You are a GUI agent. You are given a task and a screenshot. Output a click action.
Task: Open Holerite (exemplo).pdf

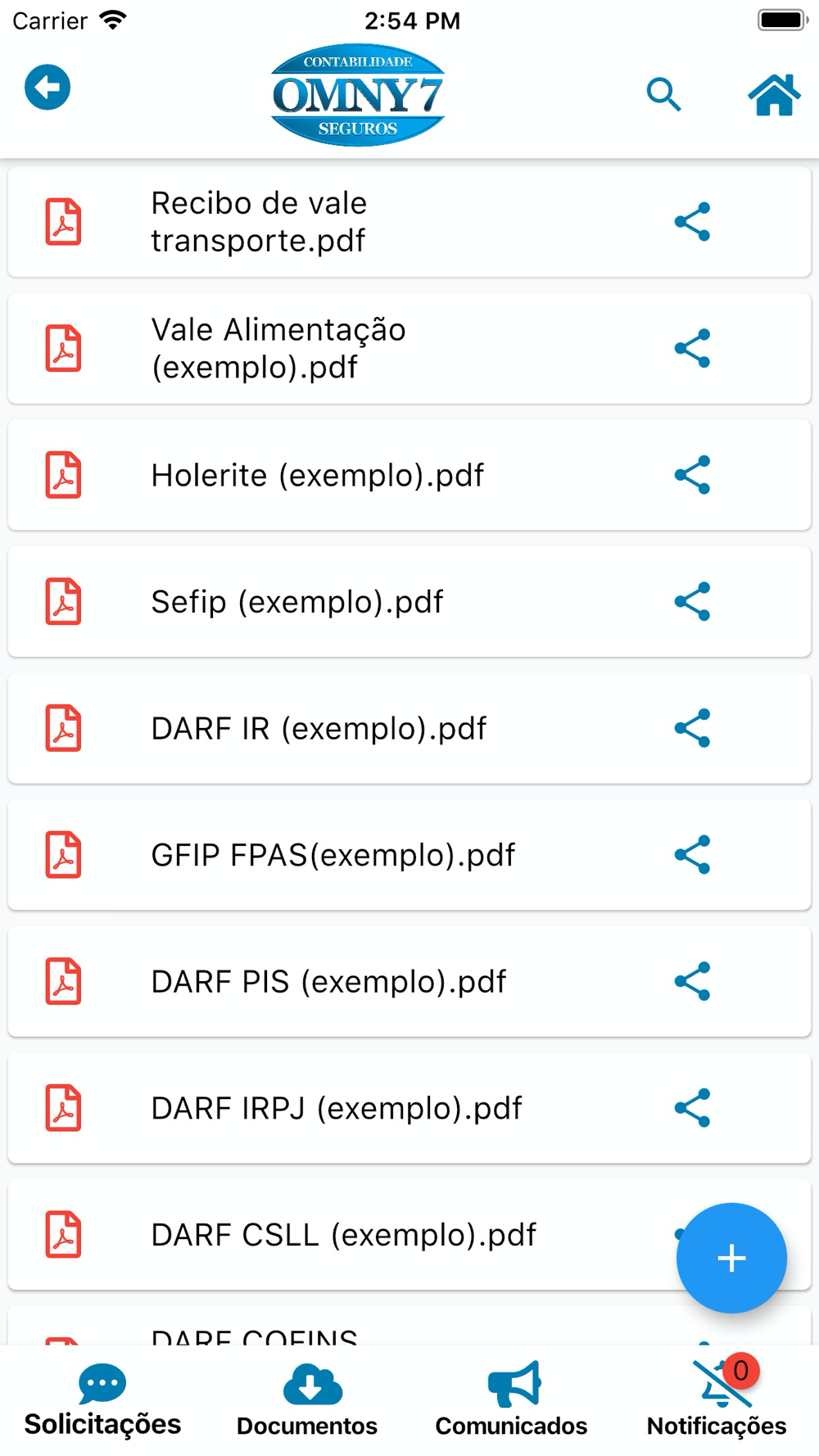point(409,475)
